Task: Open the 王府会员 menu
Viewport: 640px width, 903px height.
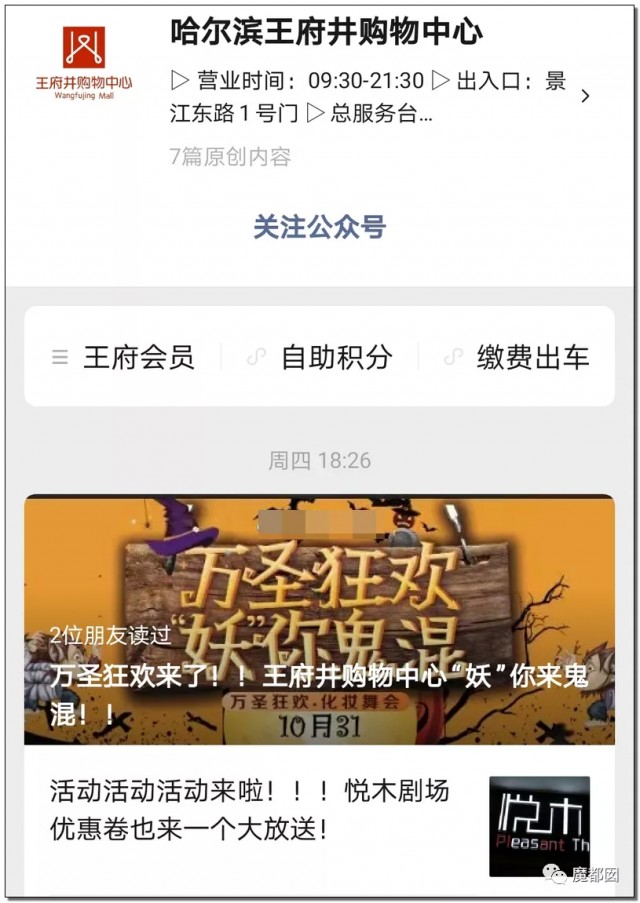Action: (x=123, y=357)
